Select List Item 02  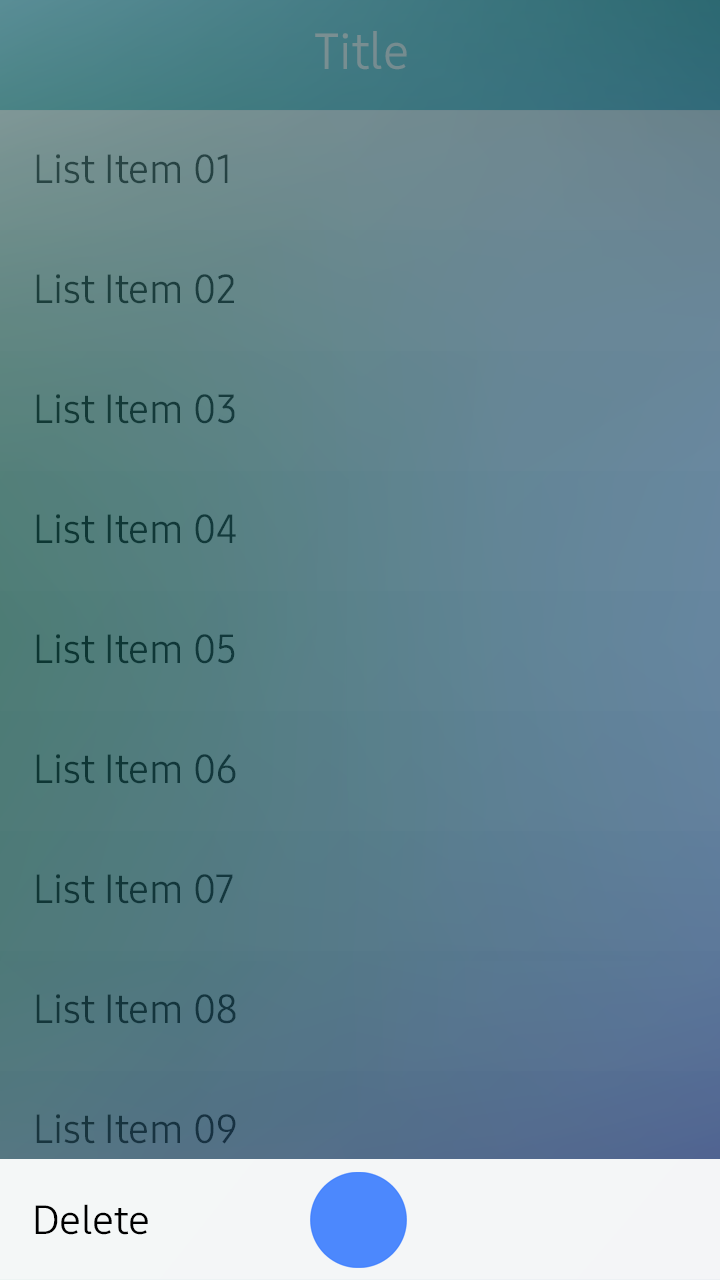click(x=134, y=289)
